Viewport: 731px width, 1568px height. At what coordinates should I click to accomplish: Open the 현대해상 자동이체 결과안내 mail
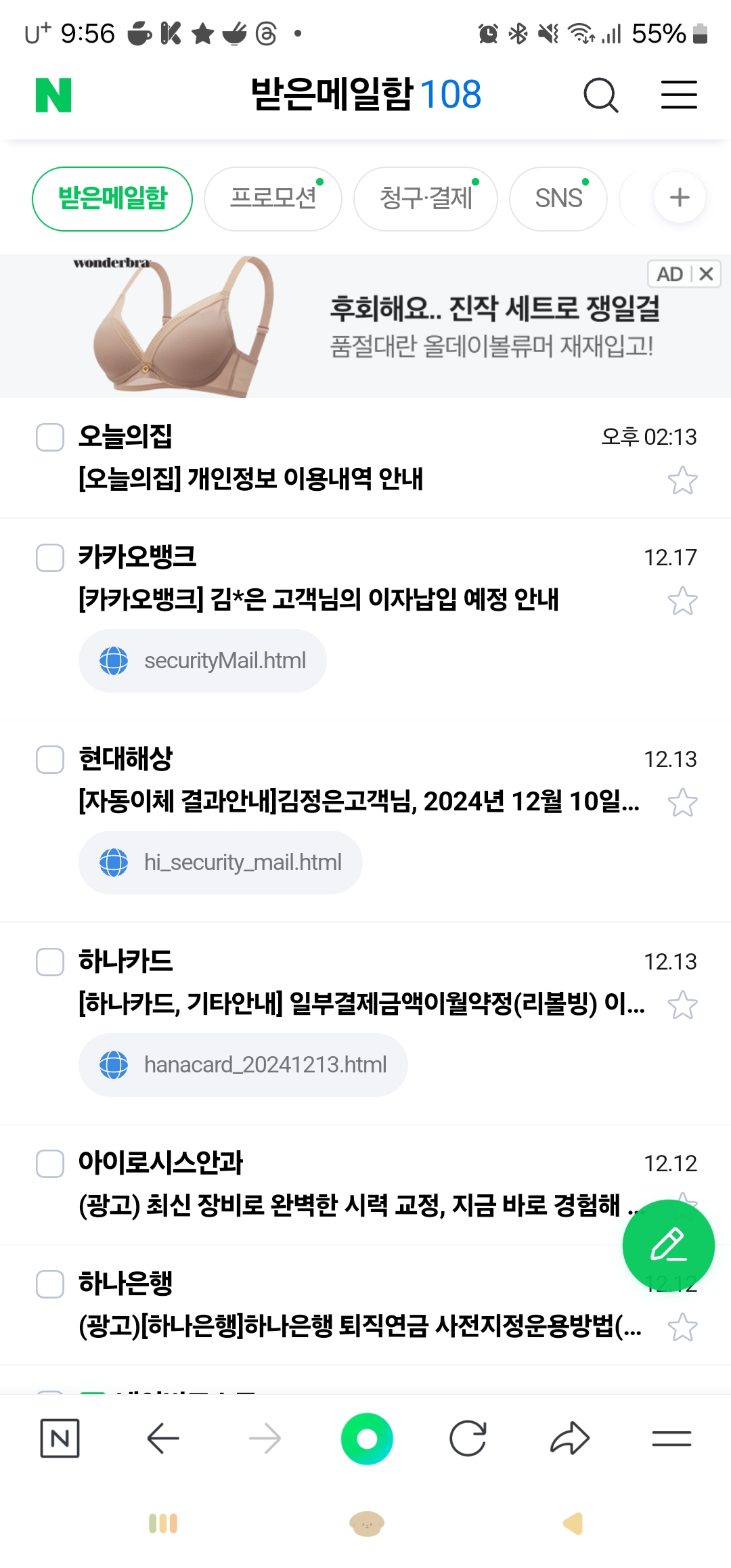[359, 802]
